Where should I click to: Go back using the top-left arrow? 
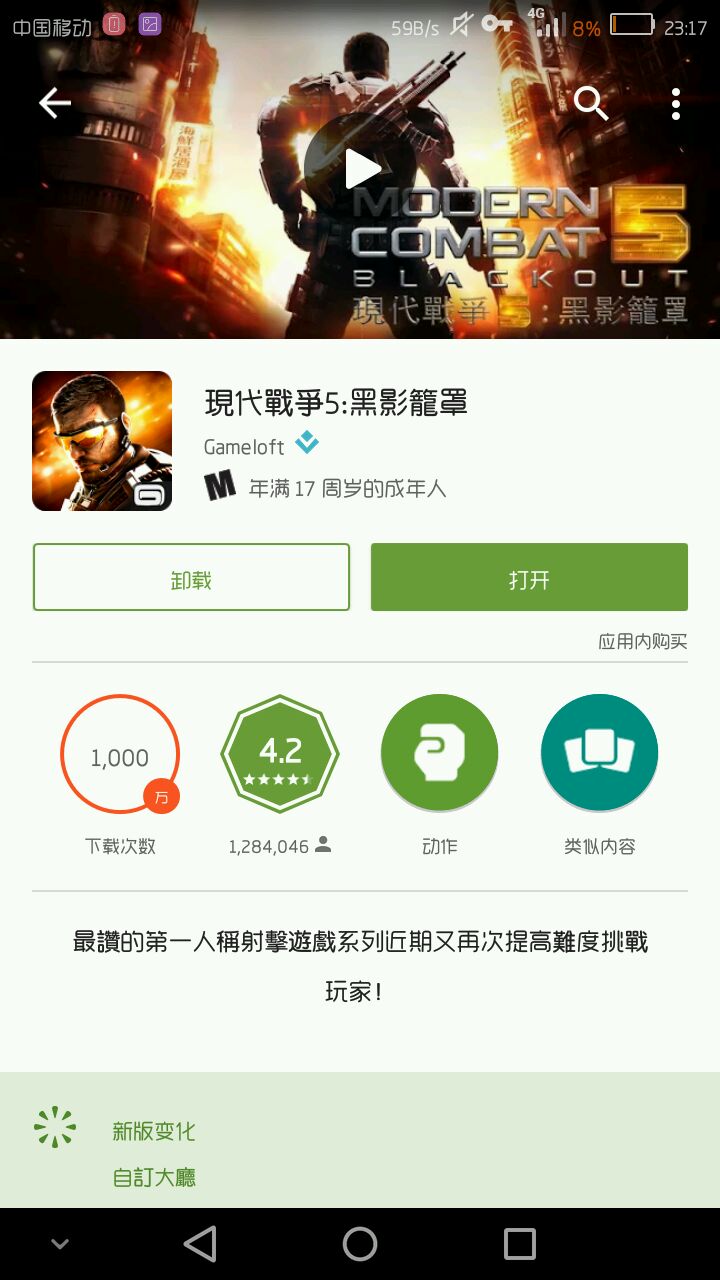[55, 103]
